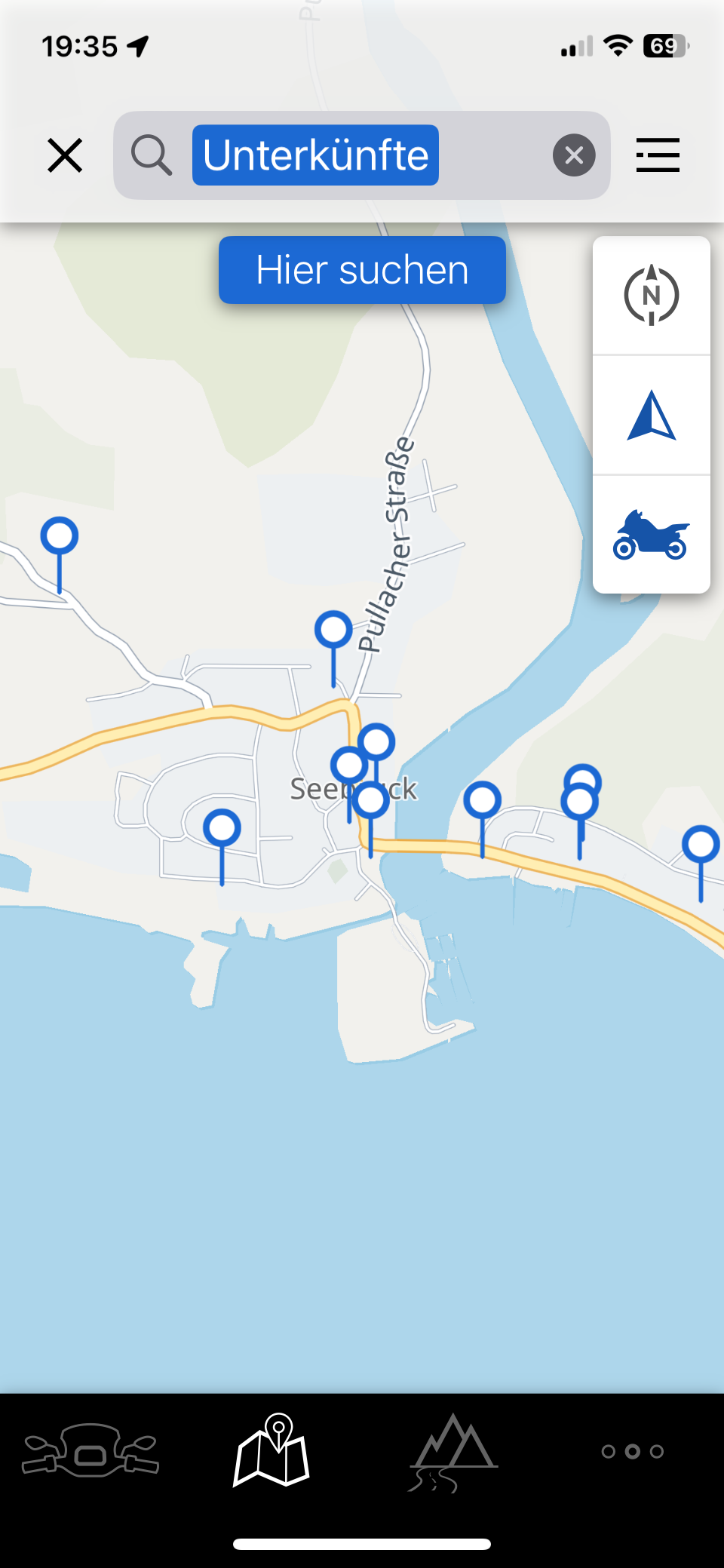Close the search with the X icon
This screenshot has height=1568, width=724.
click(x=65, y=155)
